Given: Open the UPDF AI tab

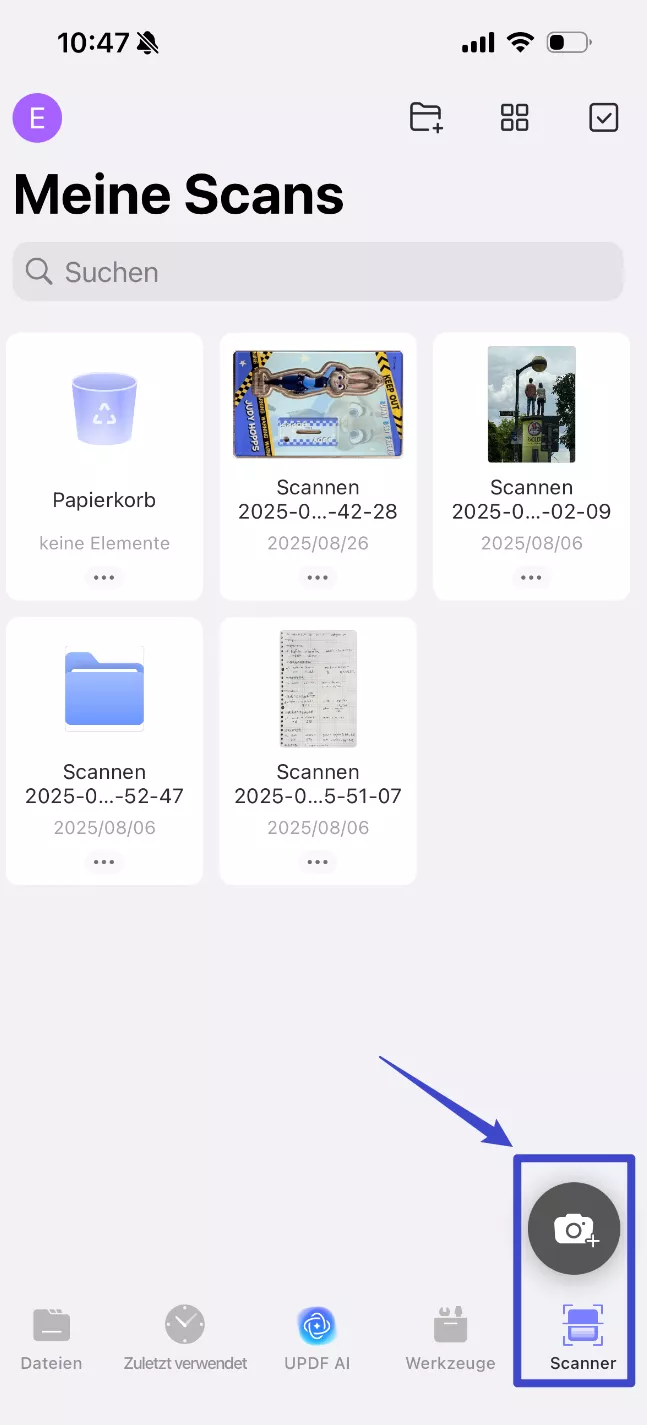Looking at the screenshot, I should coord(317,1338).
